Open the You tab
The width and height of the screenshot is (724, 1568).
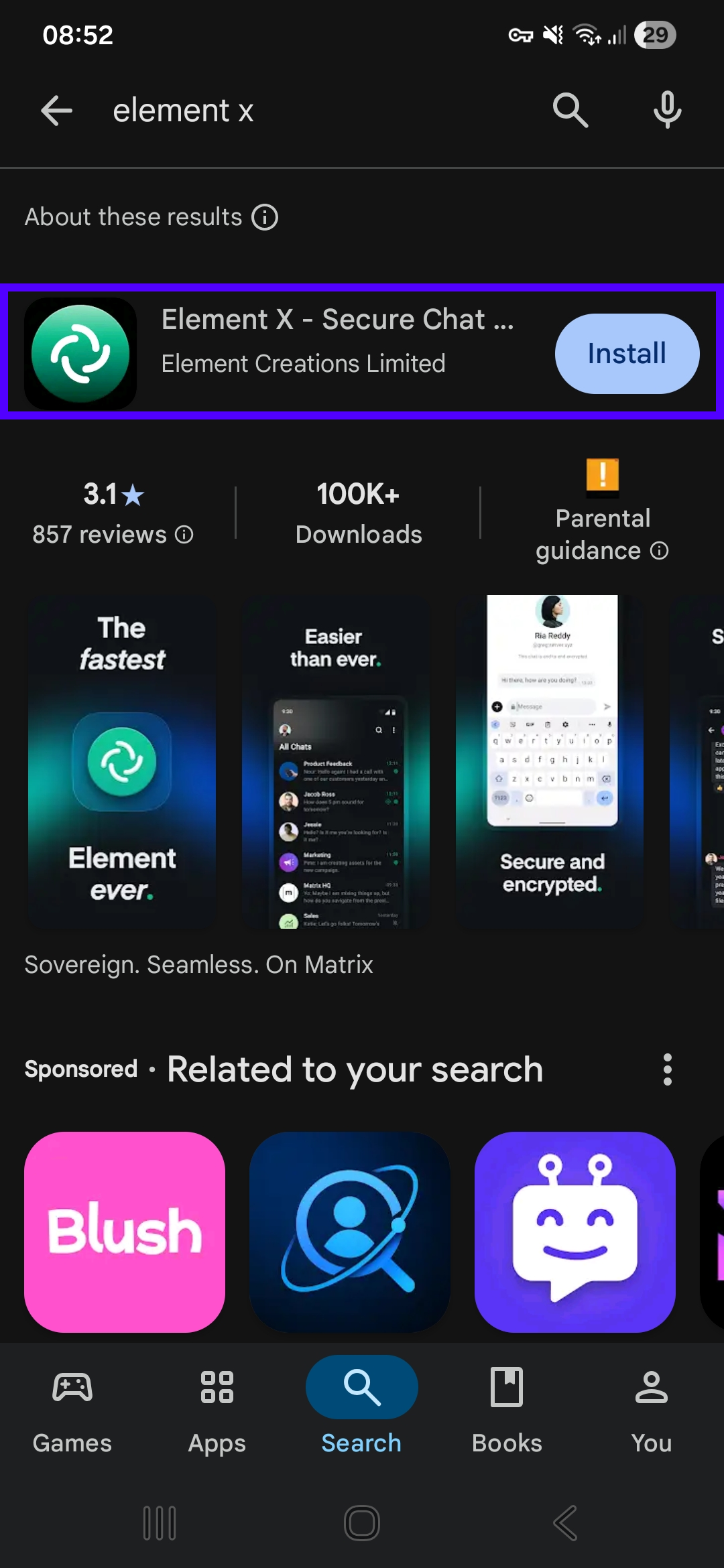[651, 1407]
